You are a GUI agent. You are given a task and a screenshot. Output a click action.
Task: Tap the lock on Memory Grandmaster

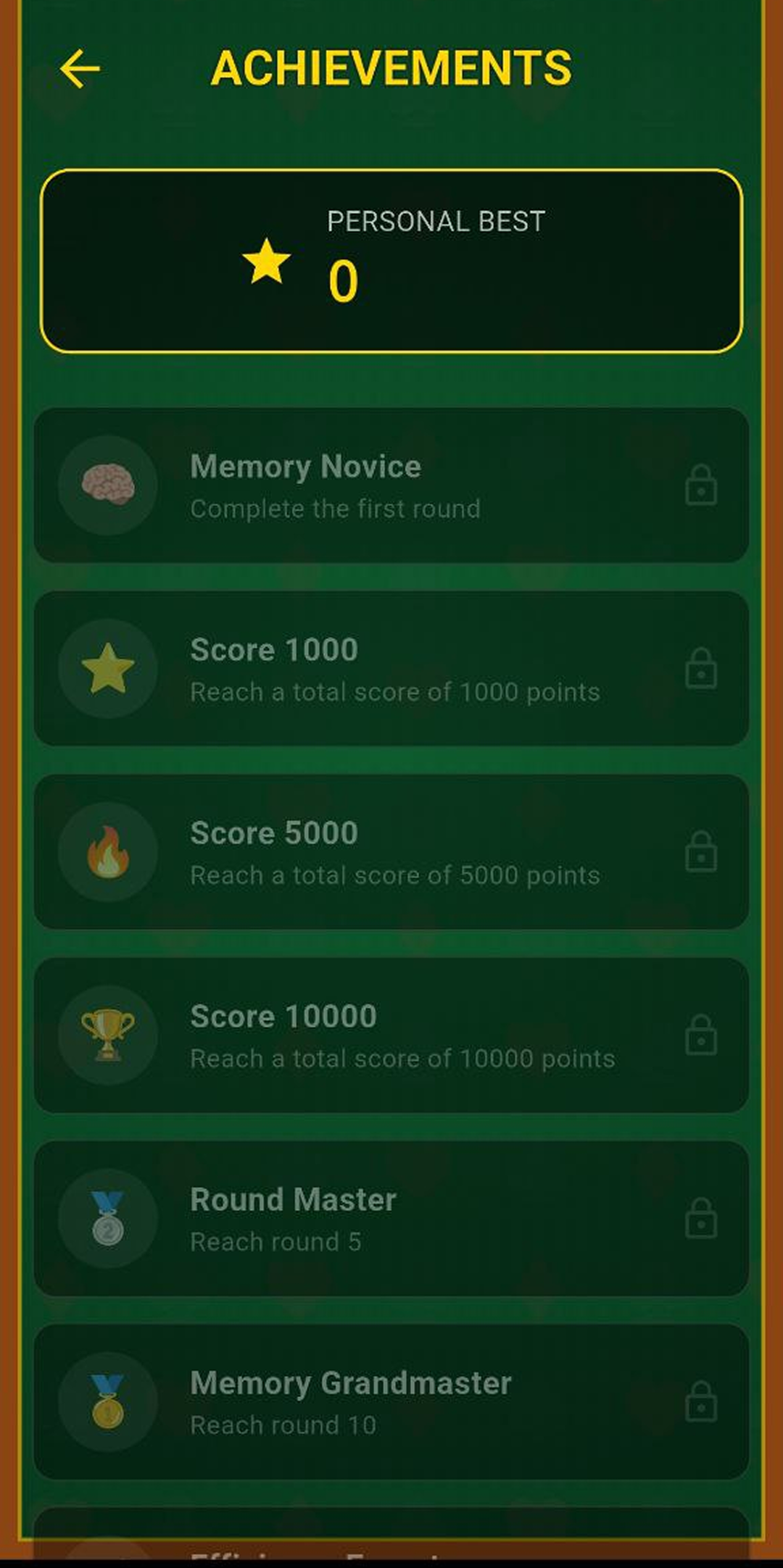tap(701, 1403)
